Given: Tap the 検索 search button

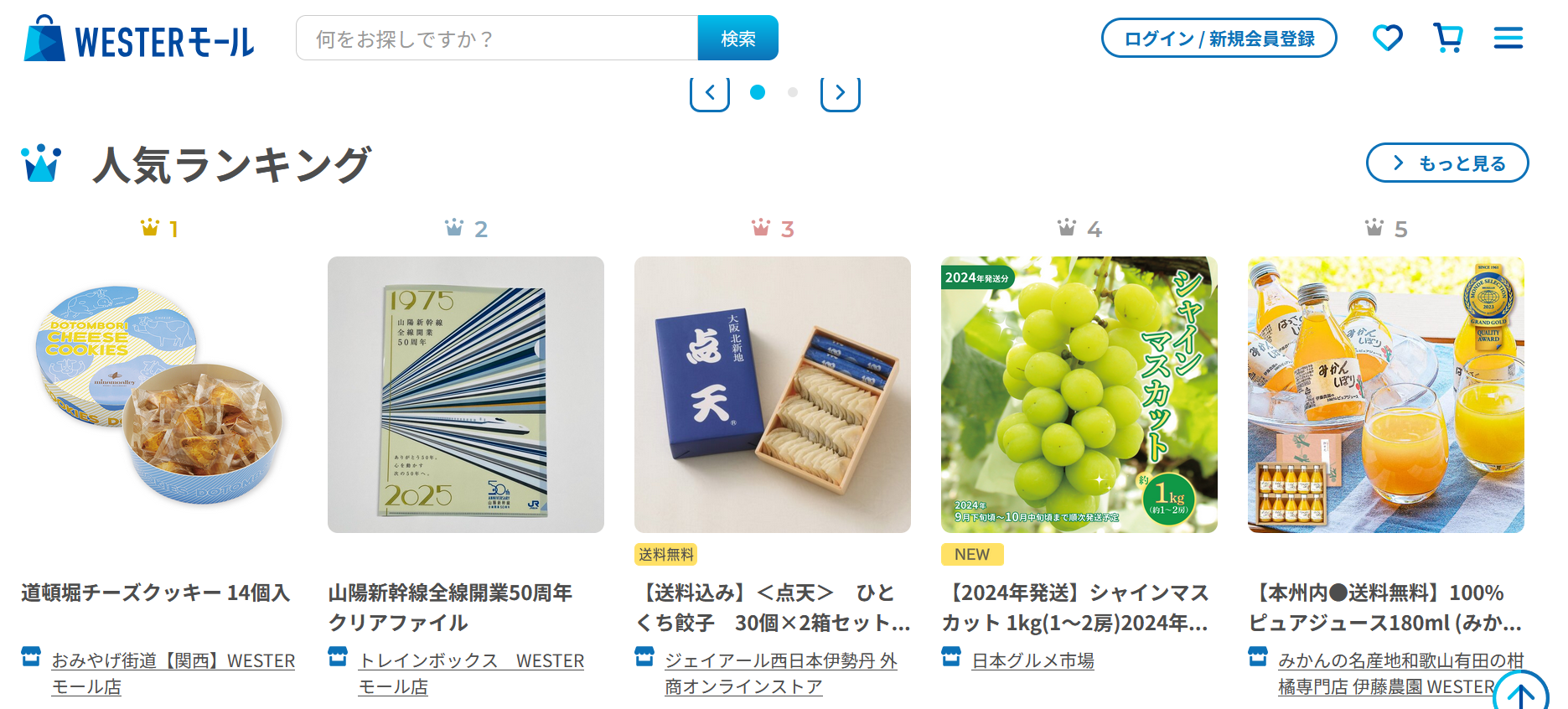Looking at the screenshot, I should 737,39.
